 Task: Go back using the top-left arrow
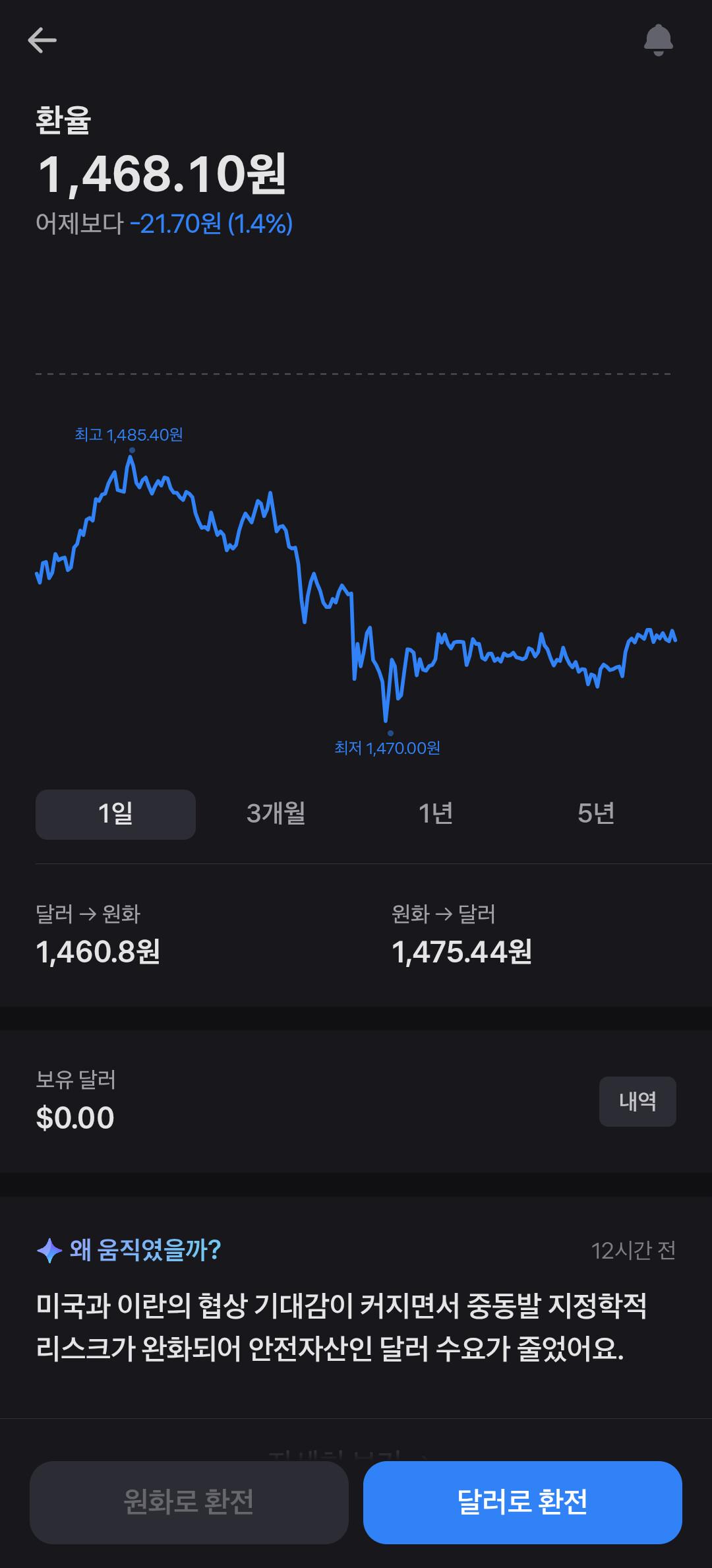point(42,40)
